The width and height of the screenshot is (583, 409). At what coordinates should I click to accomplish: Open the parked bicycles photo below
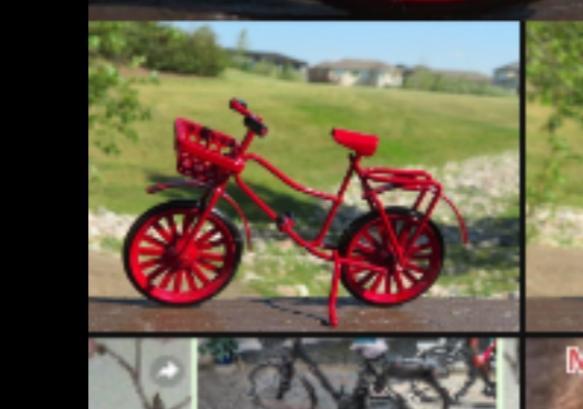click(x=347, y=373)
